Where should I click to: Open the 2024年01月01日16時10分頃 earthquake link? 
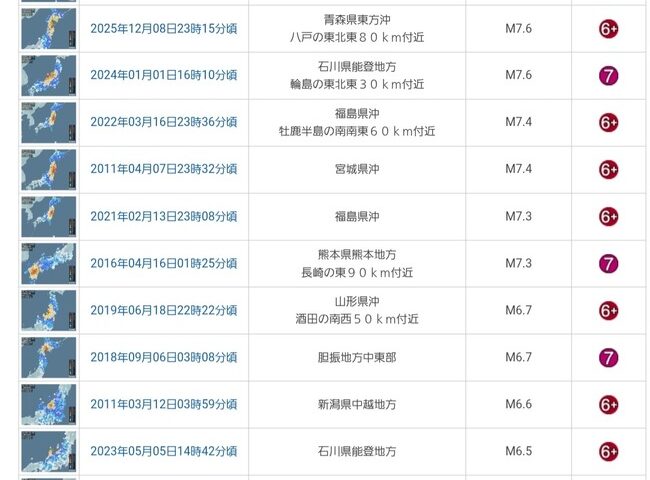163,75
